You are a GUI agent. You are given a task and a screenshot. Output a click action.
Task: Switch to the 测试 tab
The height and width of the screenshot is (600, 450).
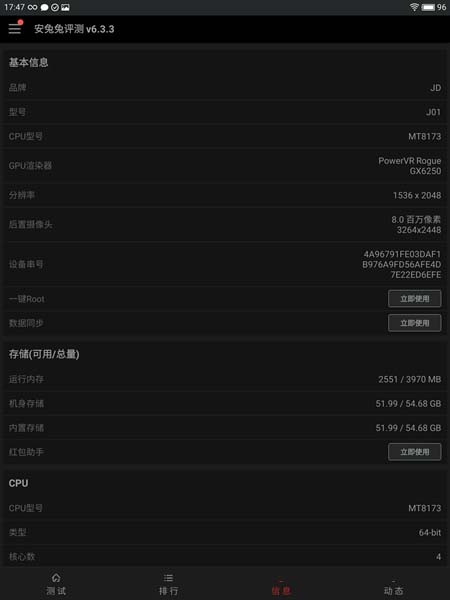point(56,584)
